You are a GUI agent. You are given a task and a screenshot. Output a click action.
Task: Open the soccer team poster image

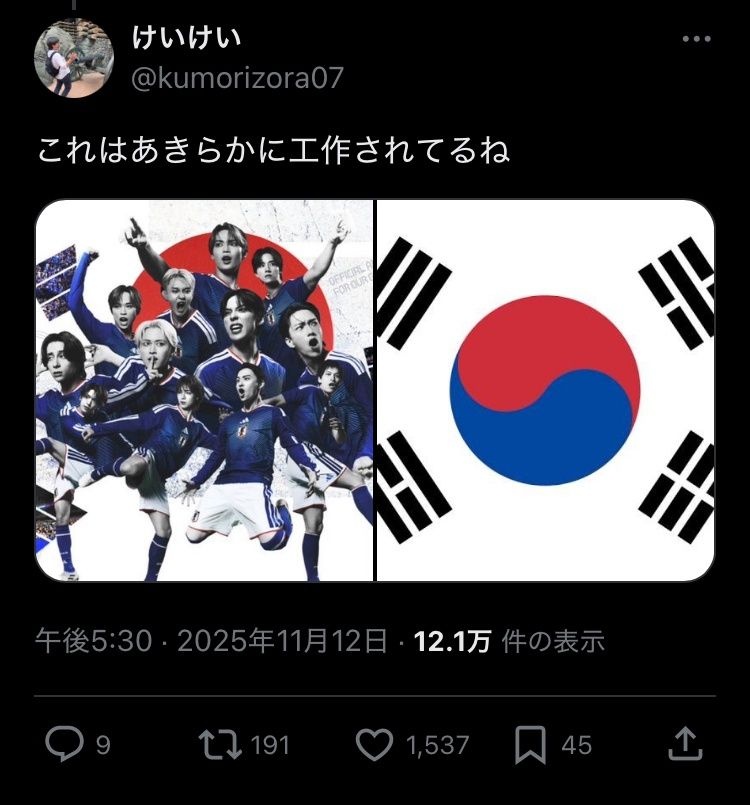pos(204,390)
